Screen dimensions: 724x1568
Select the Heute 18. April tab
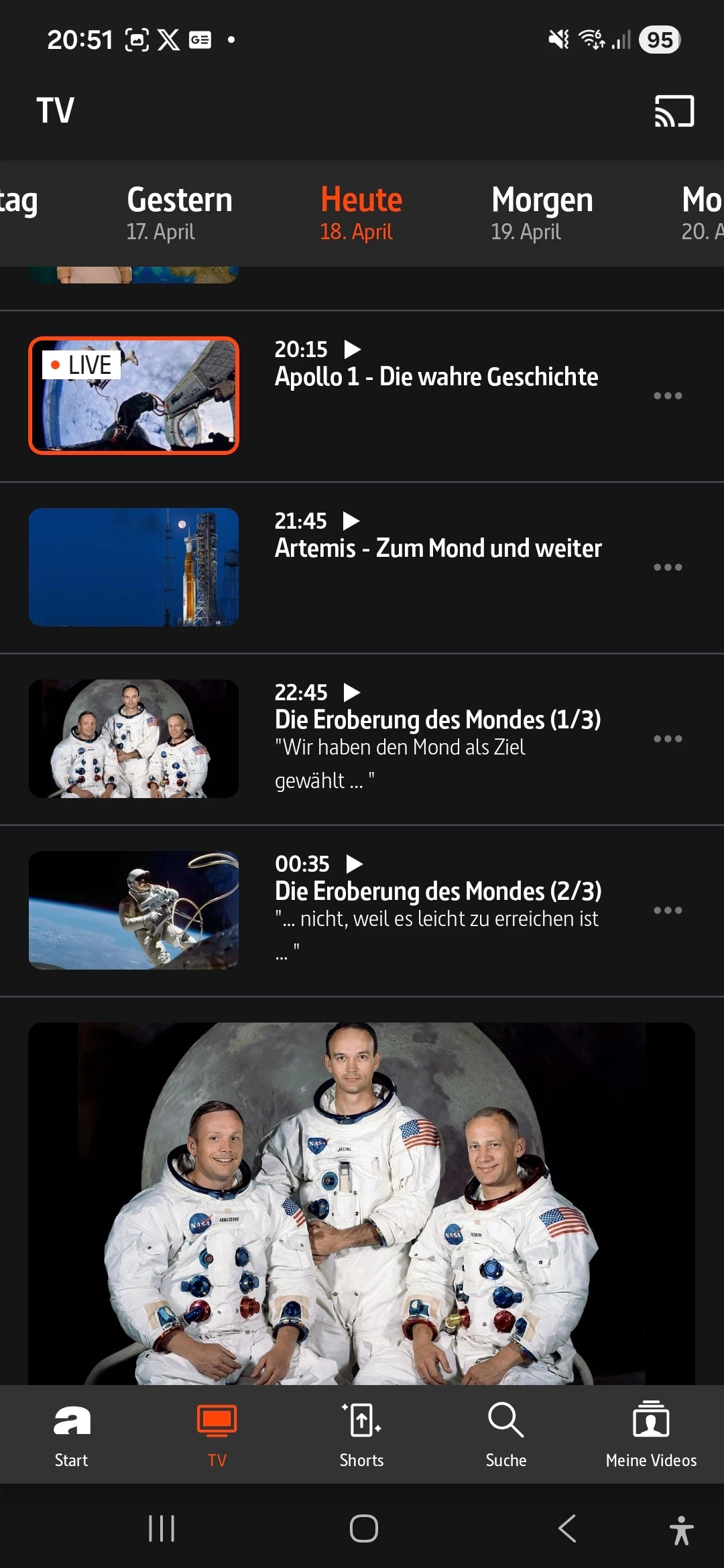point(361,213)
